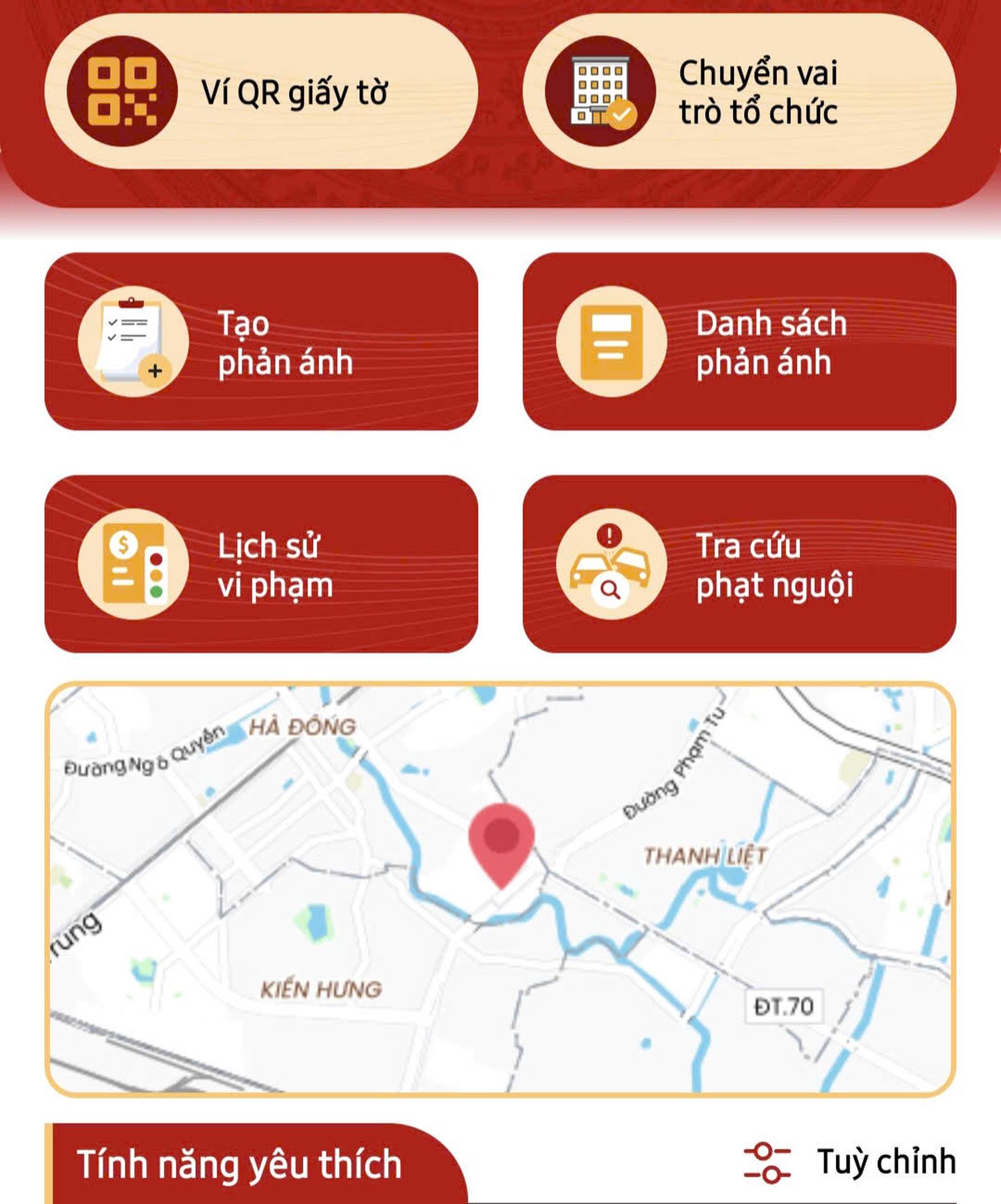1001x1204 pixels.
Task: Tap Tuỳ chỉnh to customize features
Action: (851, 1163)
